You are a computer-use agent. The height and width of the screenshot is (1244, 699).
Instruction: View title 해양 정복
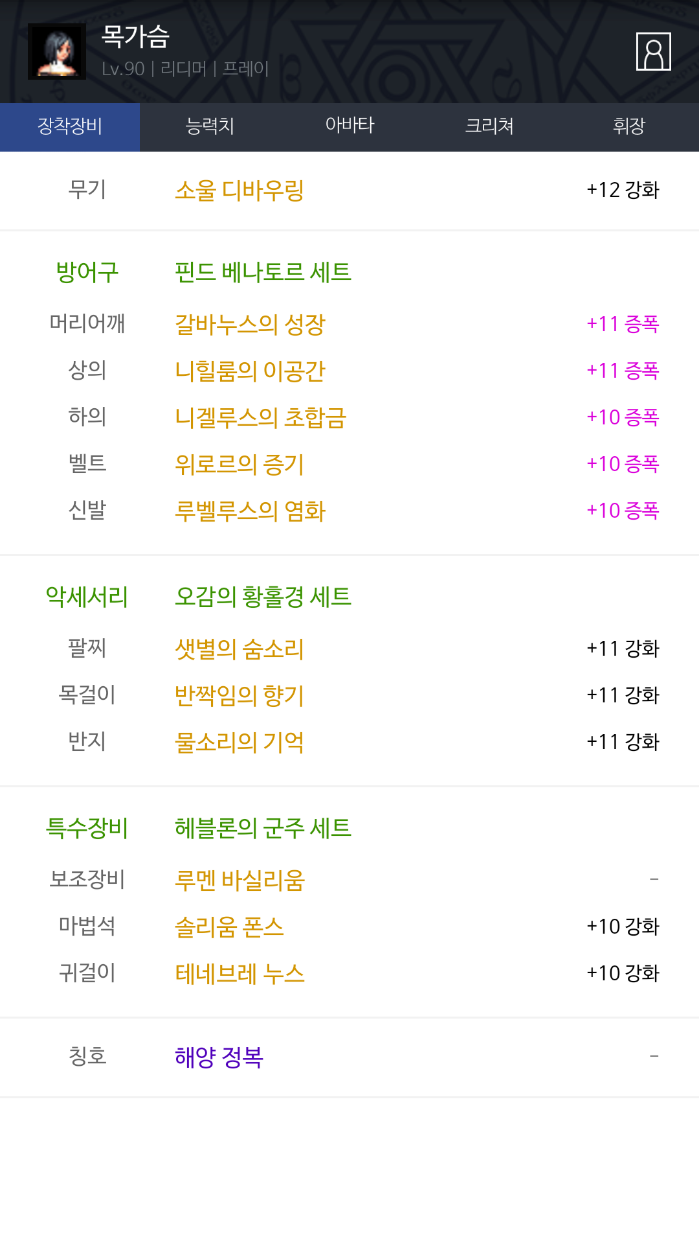[x=218, y=1057]
